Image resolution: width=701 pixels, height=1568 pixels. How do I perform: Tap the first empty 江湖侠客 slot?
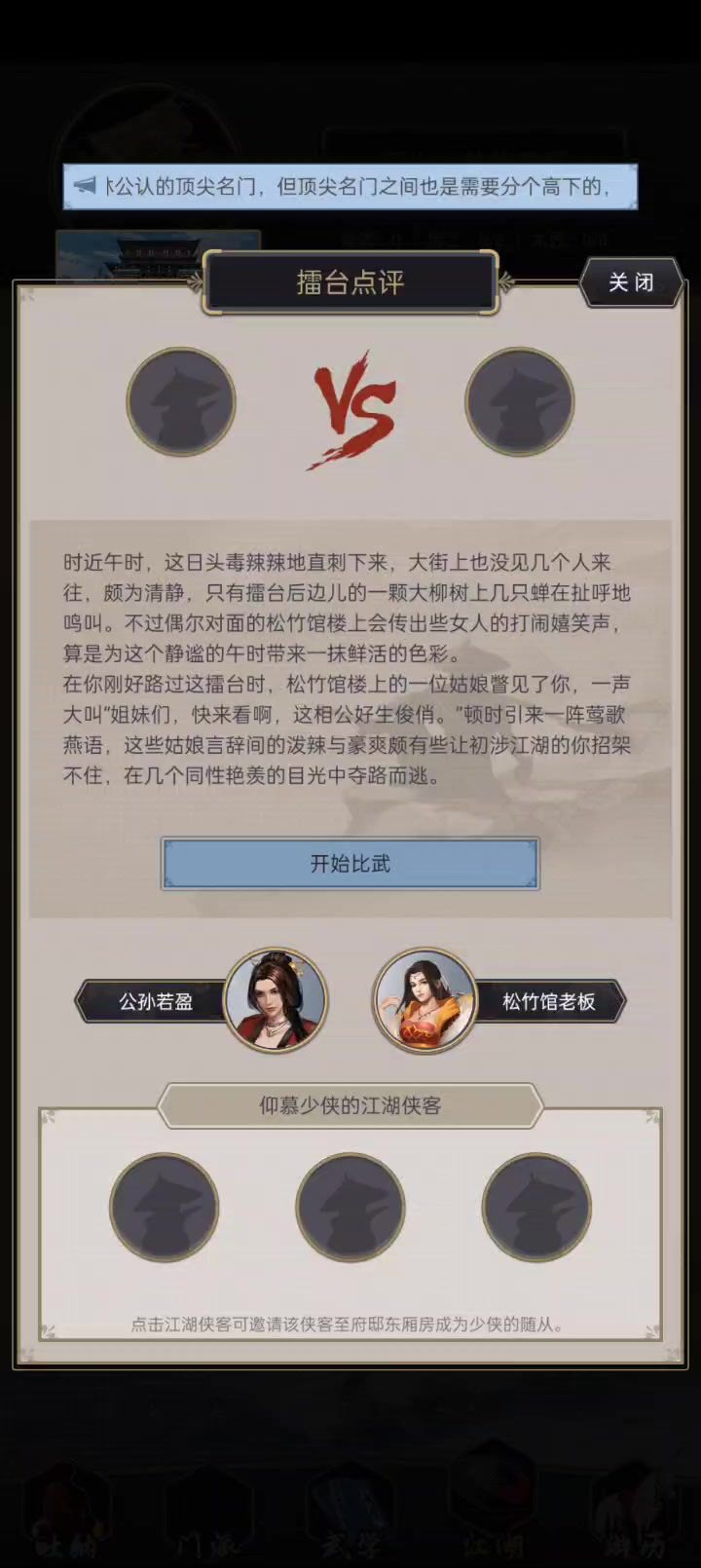(164, 1208)
